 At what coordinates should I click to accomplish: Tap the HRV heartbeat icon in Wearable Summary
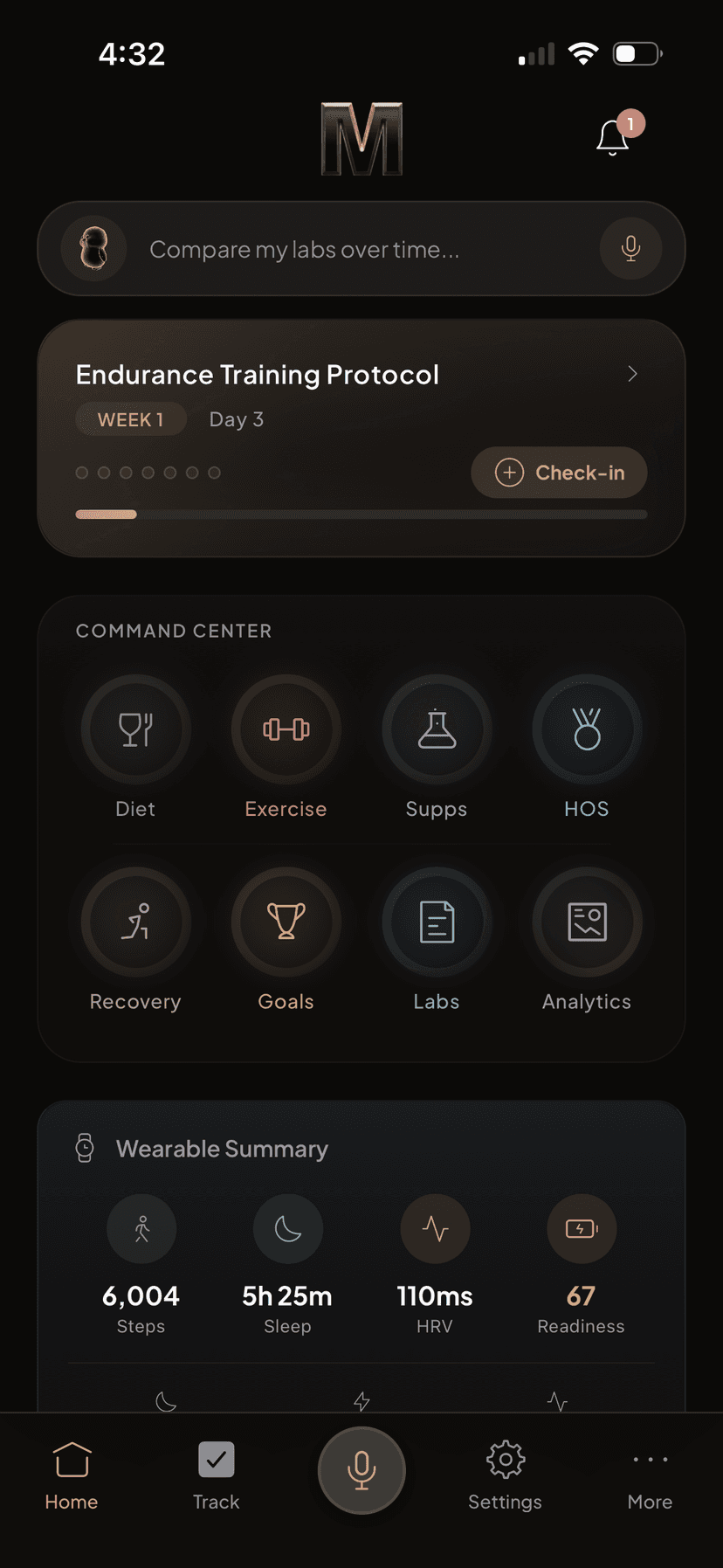pyautogui.click(x=434, y=1228)
